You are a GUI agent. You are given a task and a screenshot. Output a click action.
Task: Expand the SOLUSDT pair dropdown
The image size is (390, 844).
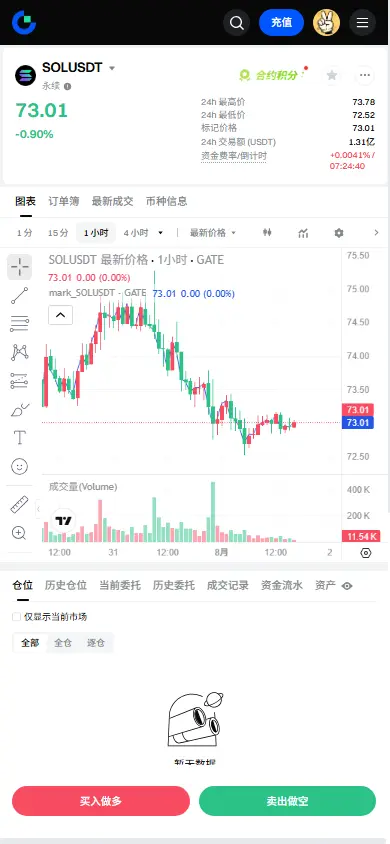click(x=112, y=68)
